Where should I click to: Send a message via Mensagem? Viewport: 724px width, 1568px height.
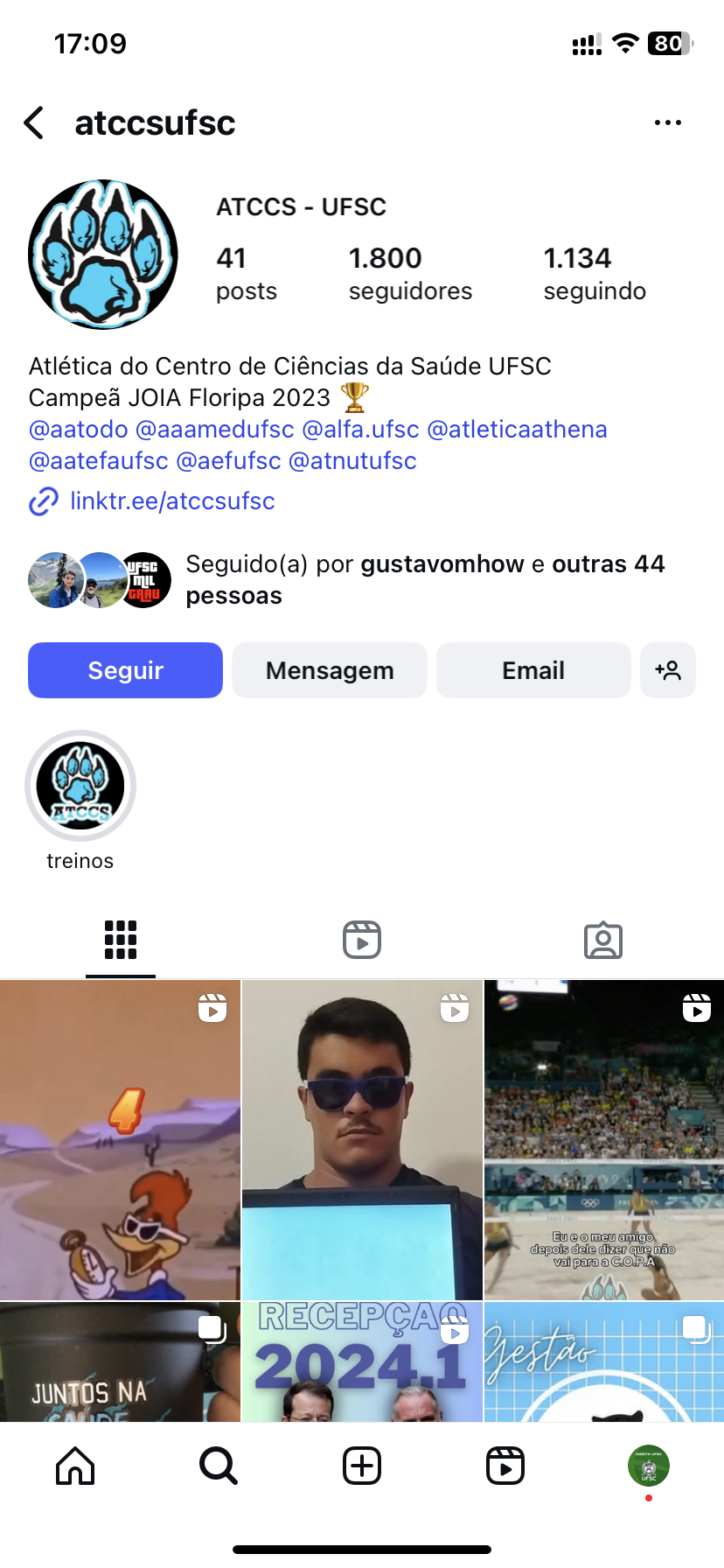click(x=330, y=670)
